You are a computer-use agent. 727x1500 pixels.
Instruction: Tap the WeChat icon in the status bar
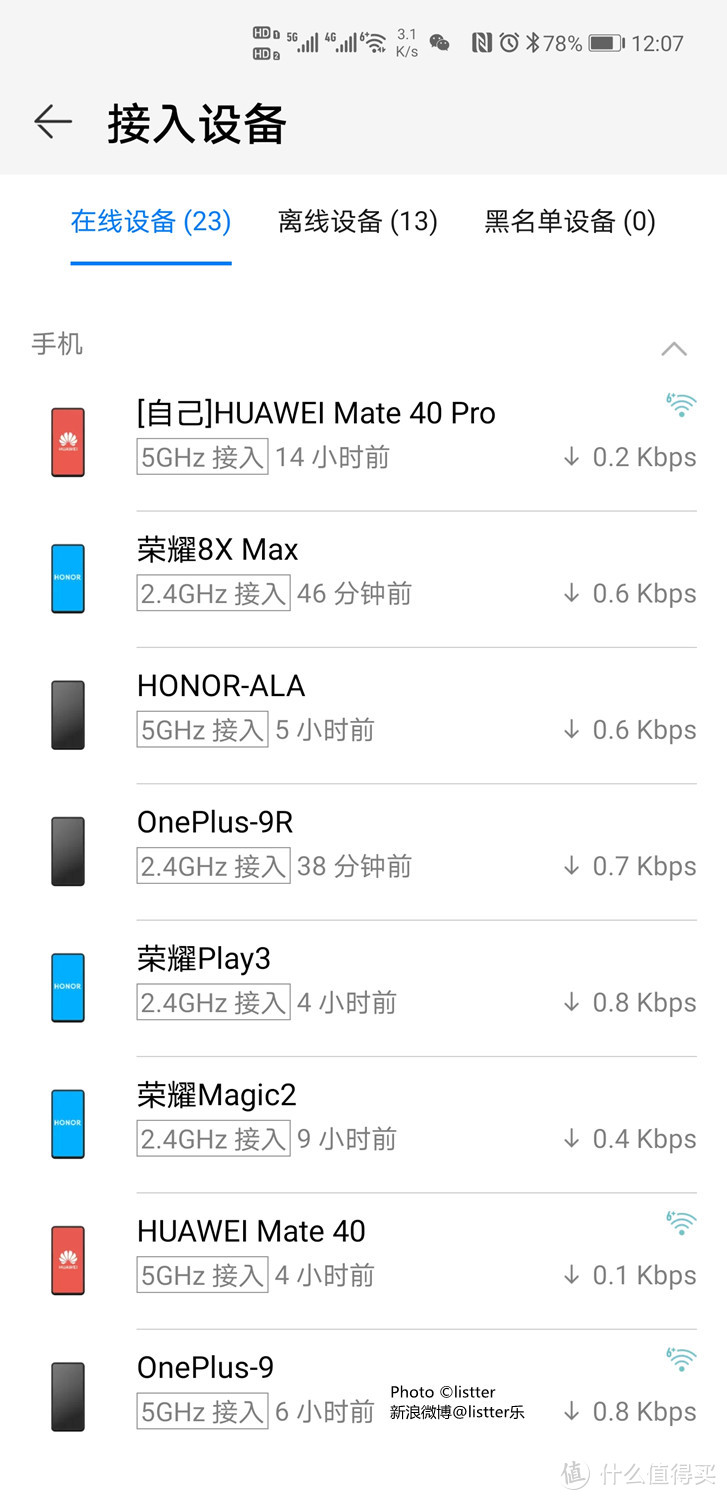click(438, 43)
